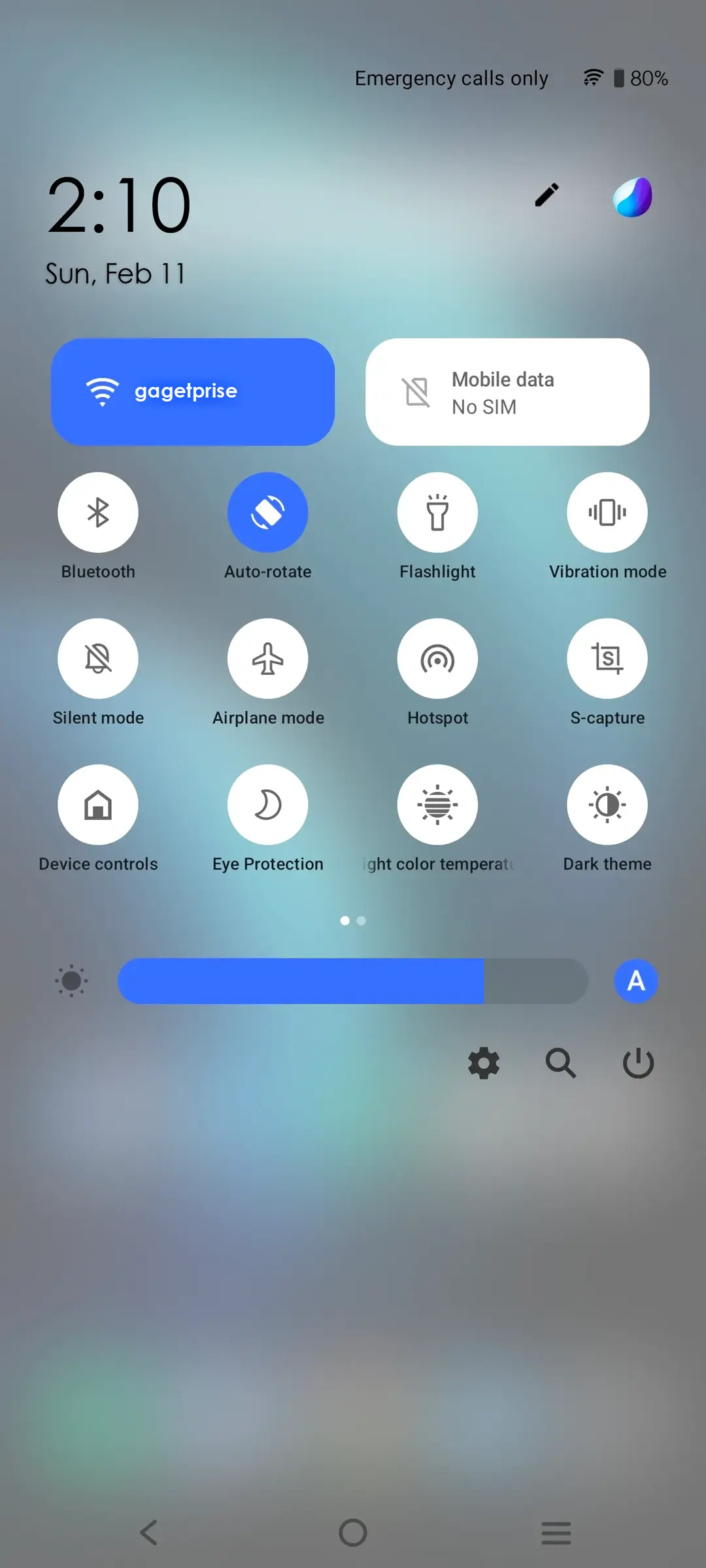
Task: Enable the Hotspot
Action: click(437, 659)
